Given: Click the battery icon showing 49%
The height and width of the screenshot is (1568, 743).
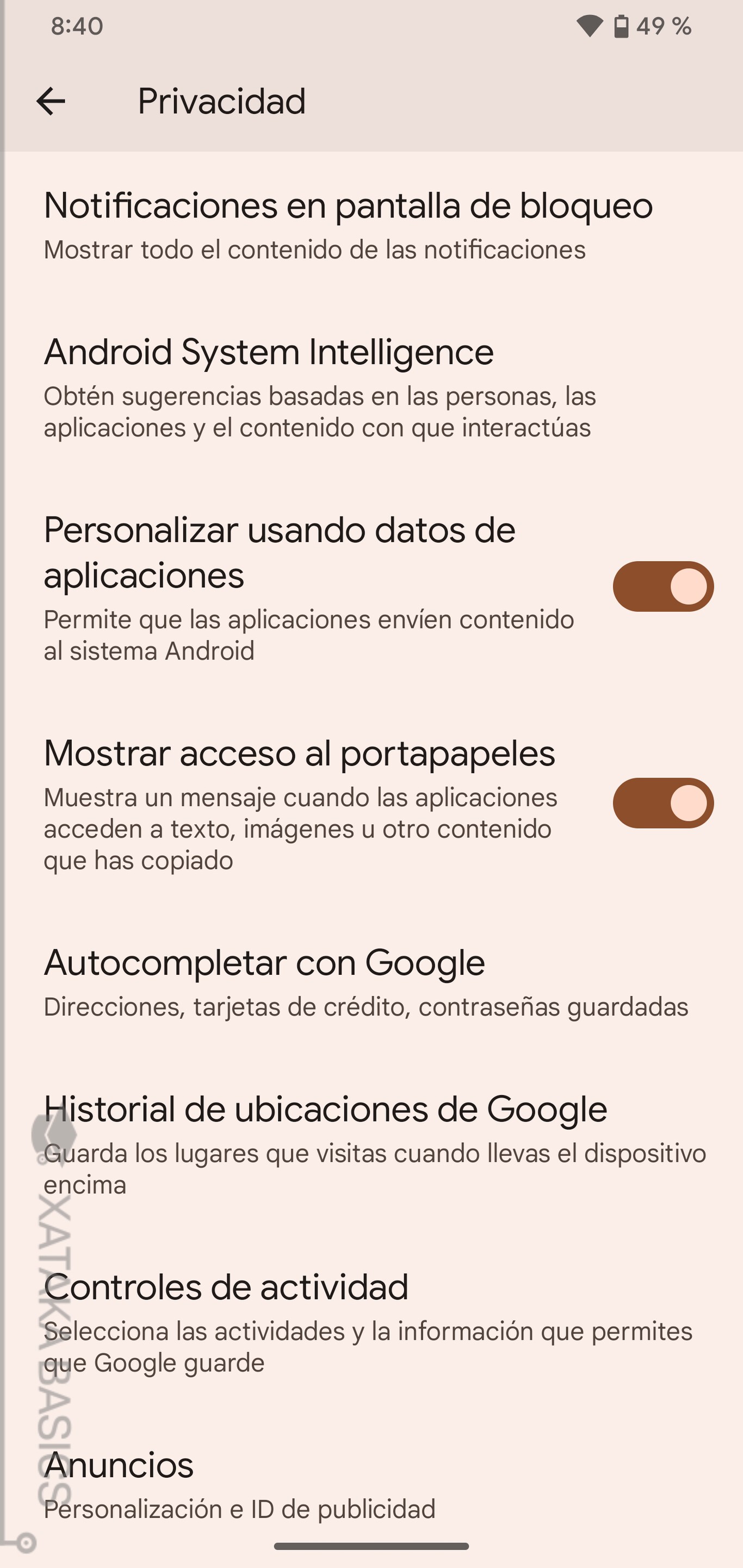Looking at the screenshot, I should [x=622, y=26].
